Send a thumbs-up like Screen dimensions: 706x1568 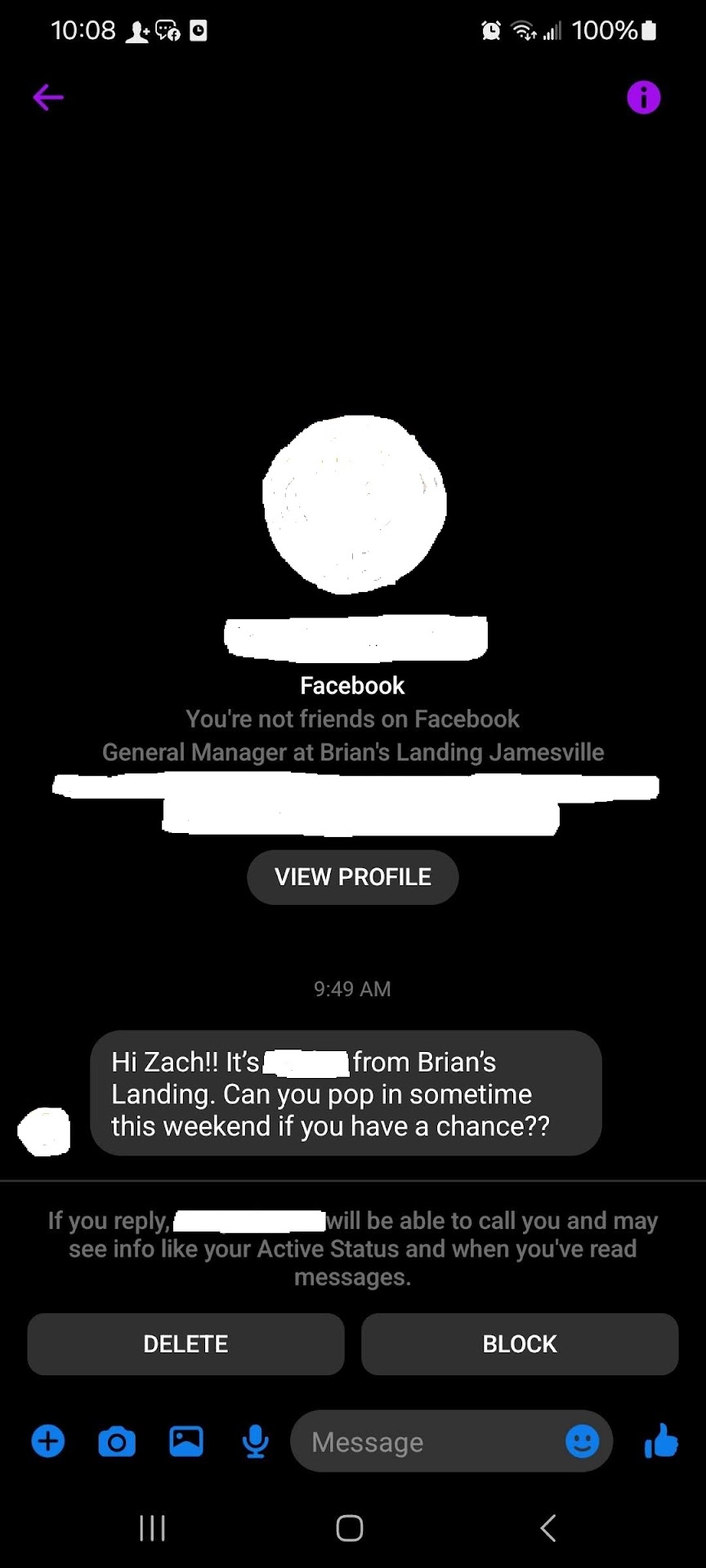[x=661, y=1441]
